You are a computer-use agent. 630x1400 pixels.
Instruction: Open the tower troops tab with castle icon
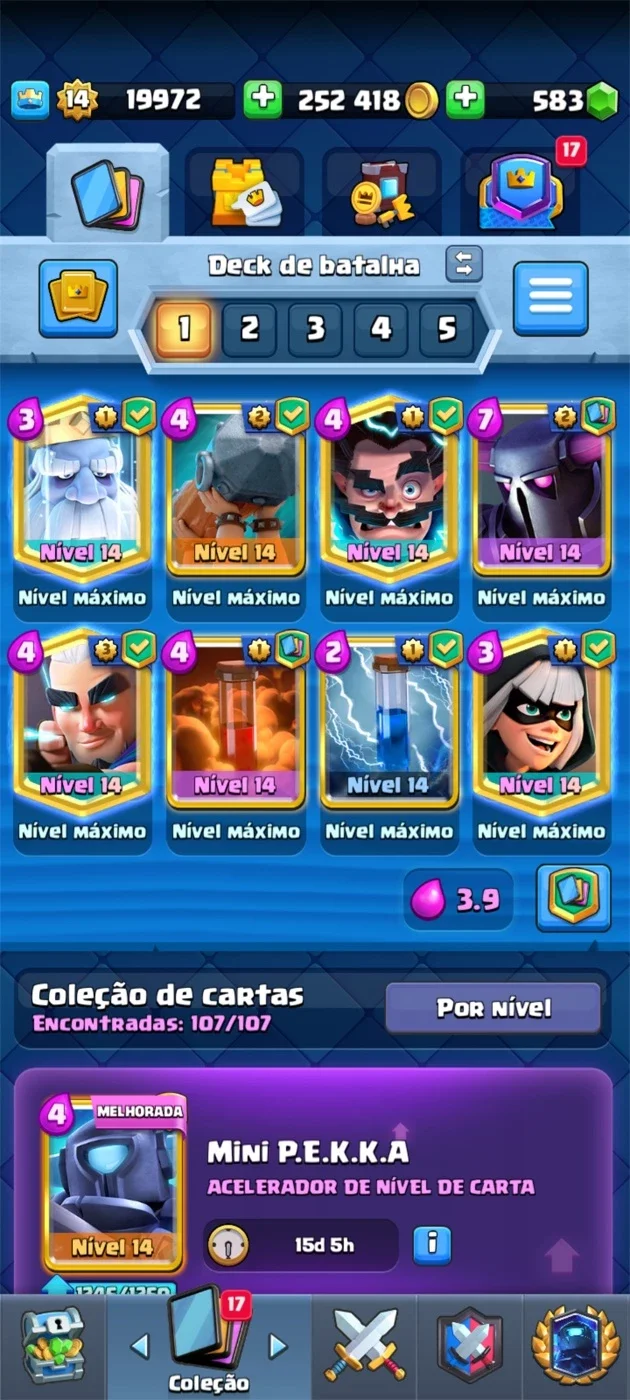[x=244, y=192]
